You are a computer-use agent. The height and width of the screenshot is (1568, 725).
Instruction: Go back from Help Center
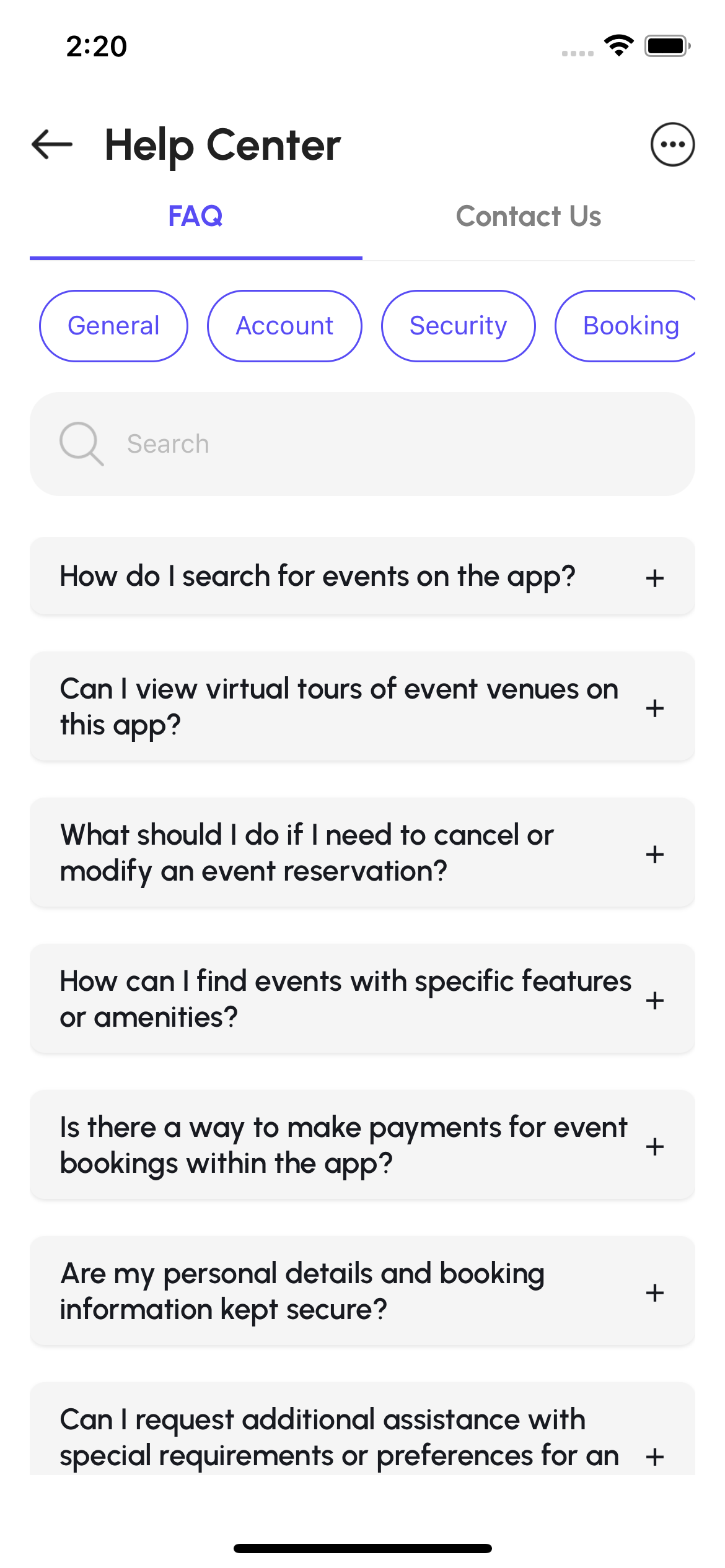53,145
